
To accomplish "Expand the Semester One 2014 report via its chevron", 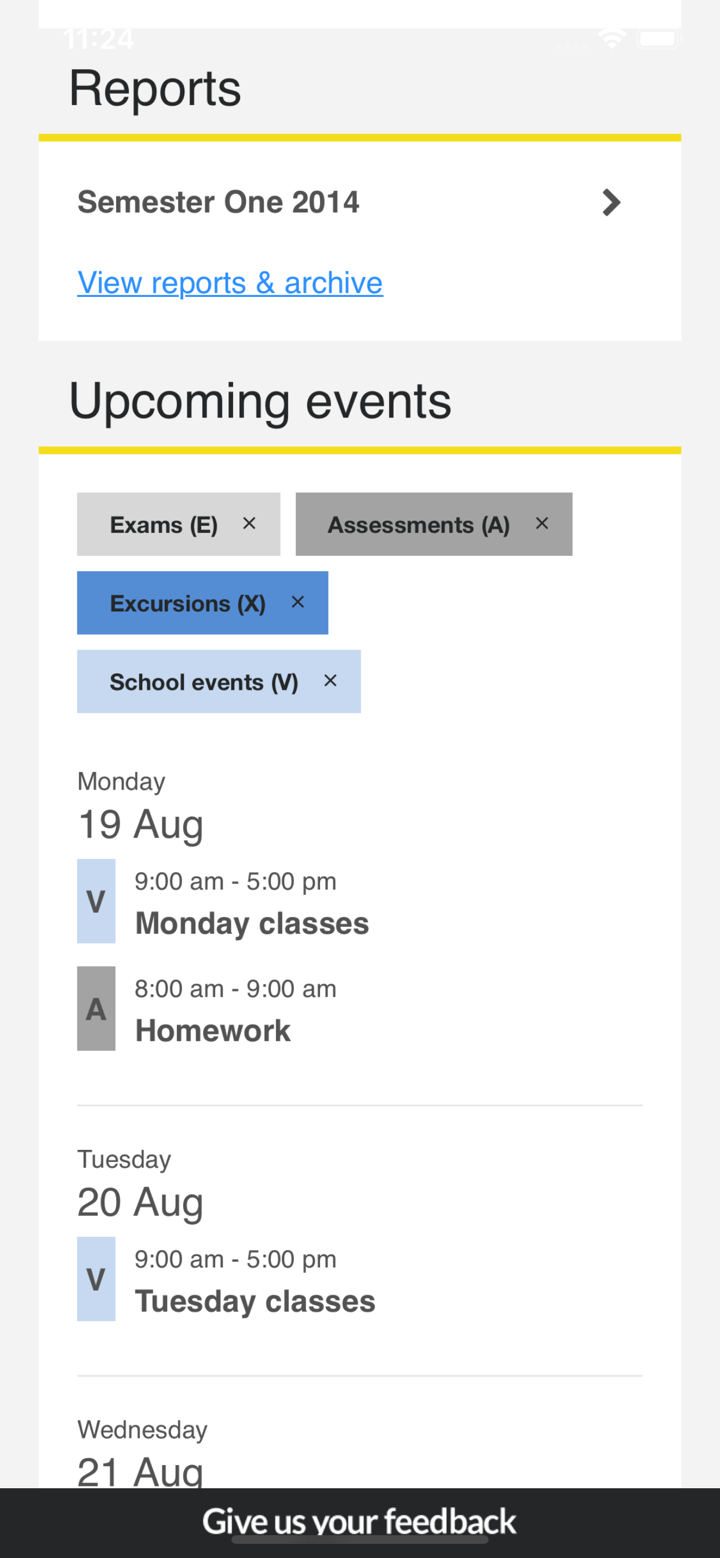I will point(612,201).
